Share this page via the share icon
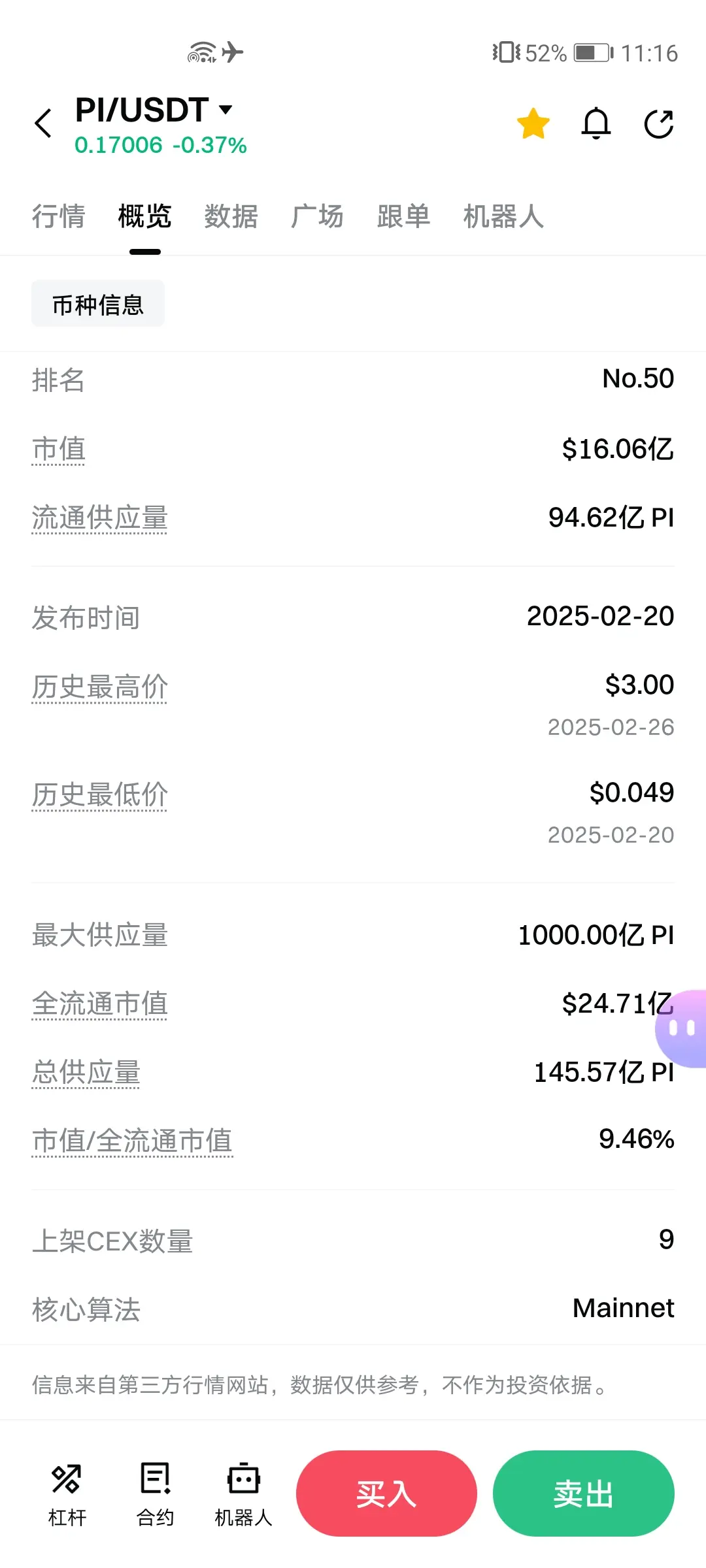The image size is (706, 1568). pyautogui.click(x=659, y=123)
